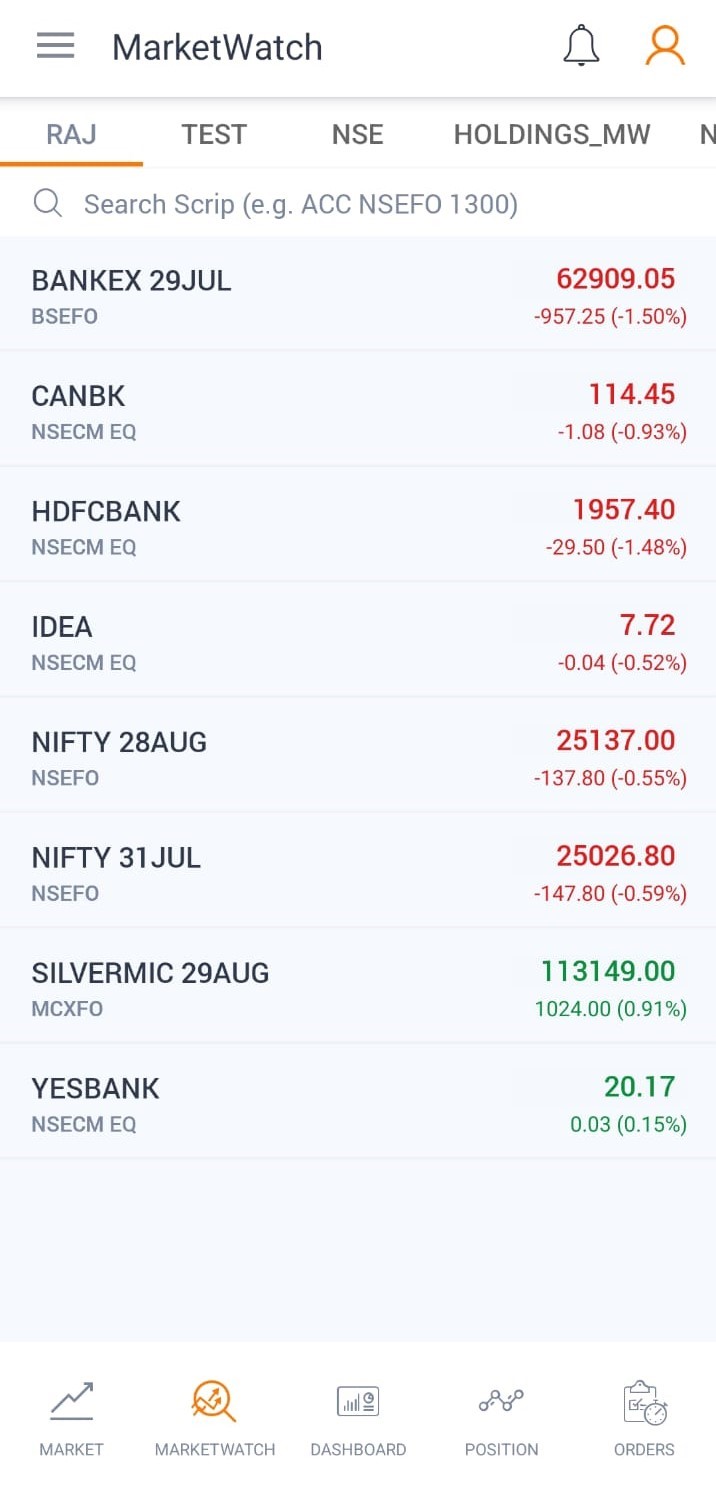Viewport: 716px width, 1485px height.
Task: Open the user profile icon
Action: pos(665,46)
